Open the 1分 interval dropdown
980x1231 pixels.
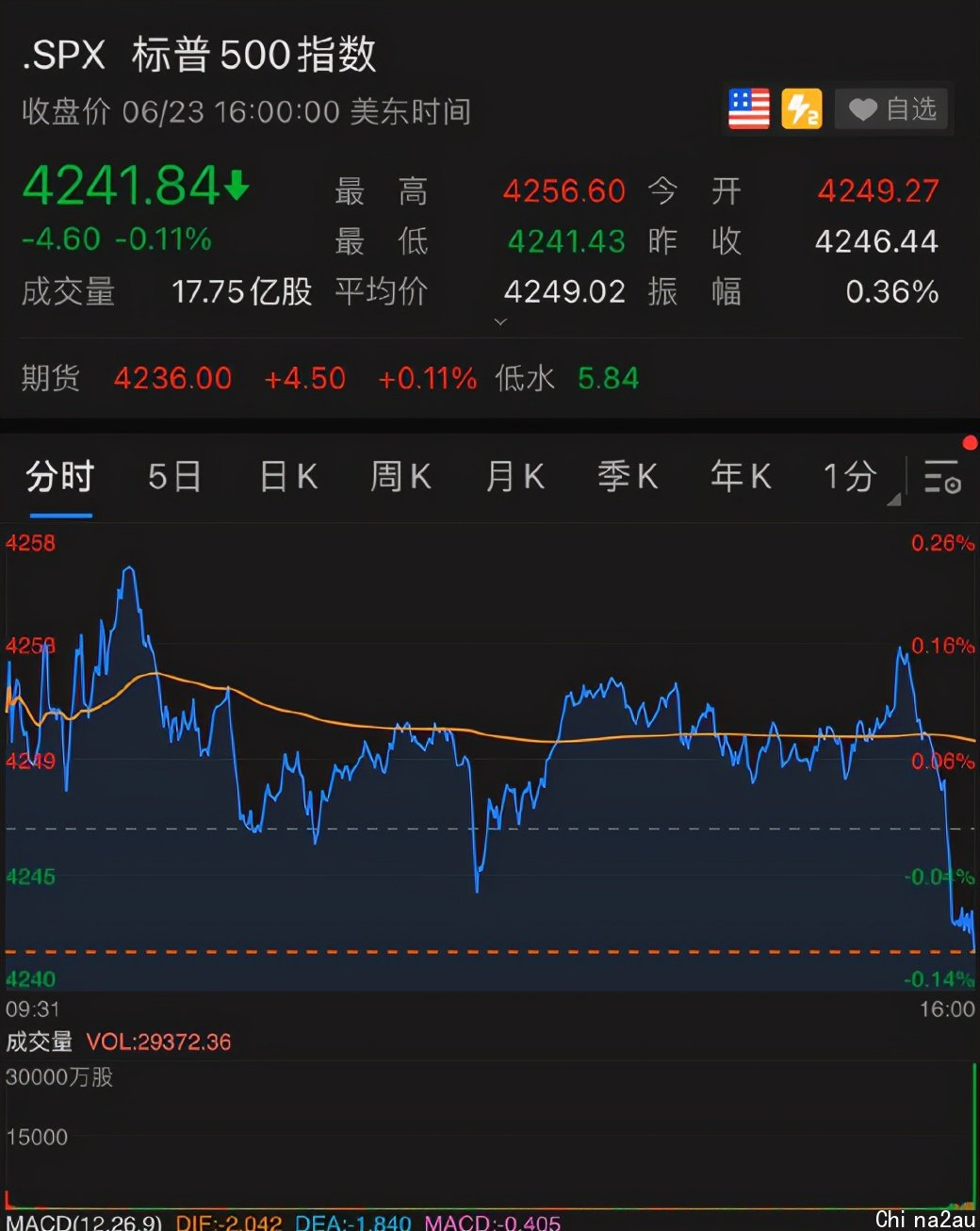(854, 477)
